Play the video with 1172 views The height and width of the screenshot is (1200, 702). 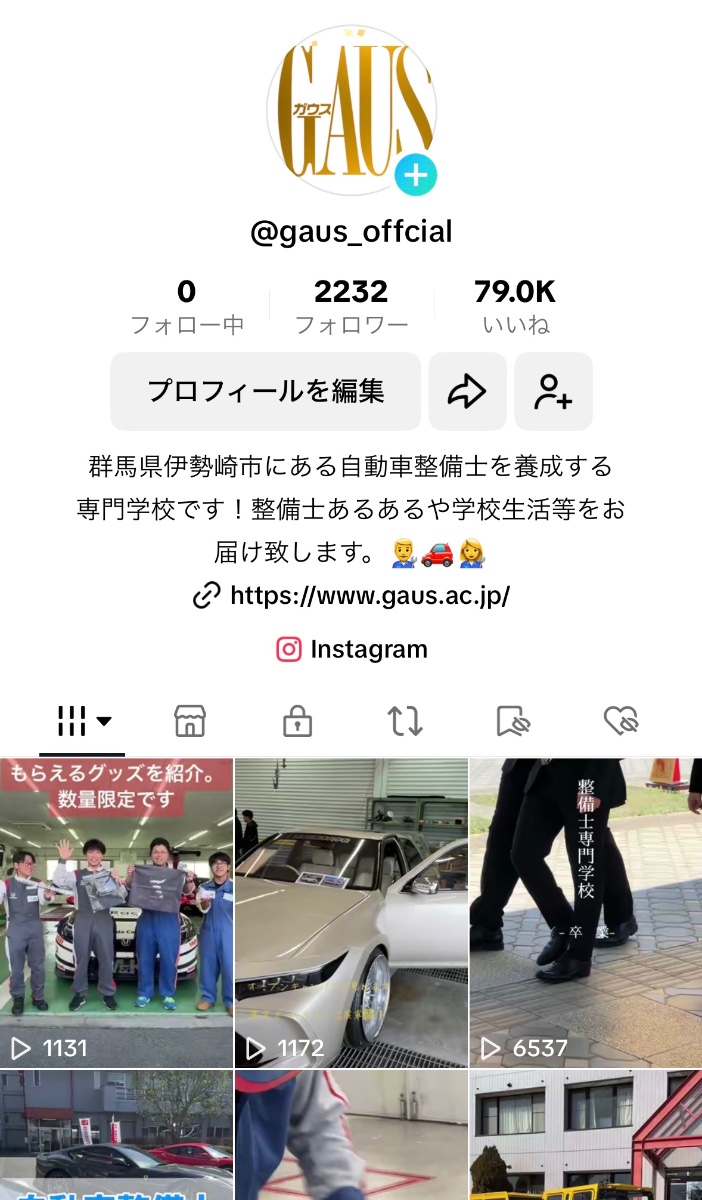click(351, 912)
